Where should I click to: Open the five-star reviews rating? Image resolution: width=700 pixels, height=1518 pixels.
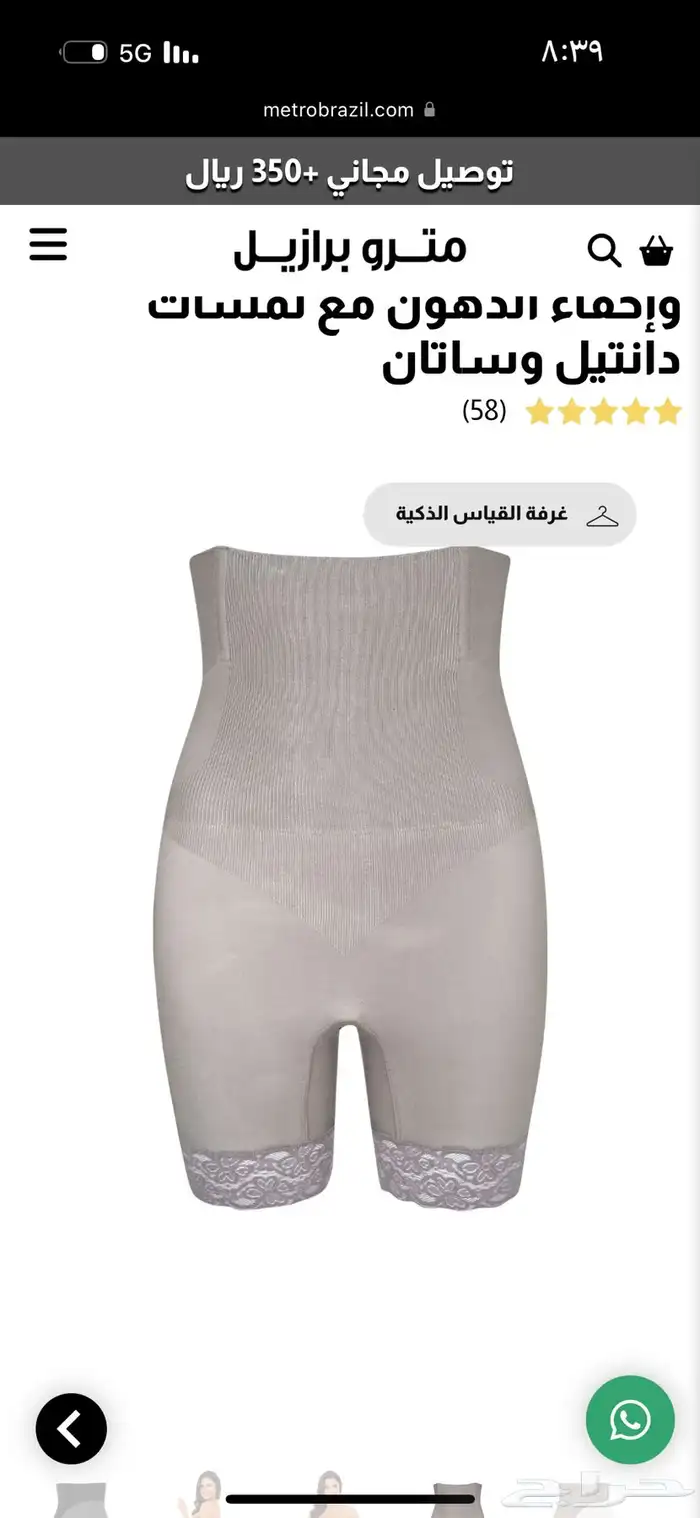[602, 411]
